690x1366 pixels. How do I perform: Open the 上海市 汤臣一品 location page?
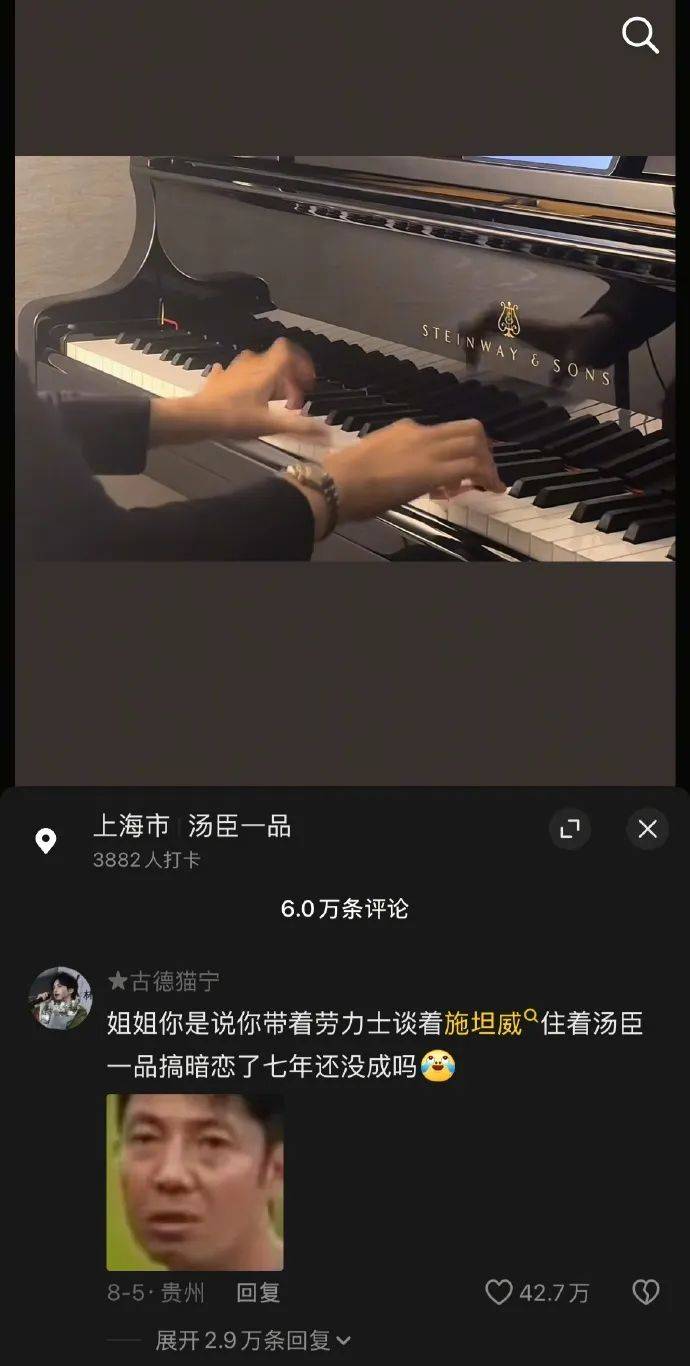pos(192,827)
